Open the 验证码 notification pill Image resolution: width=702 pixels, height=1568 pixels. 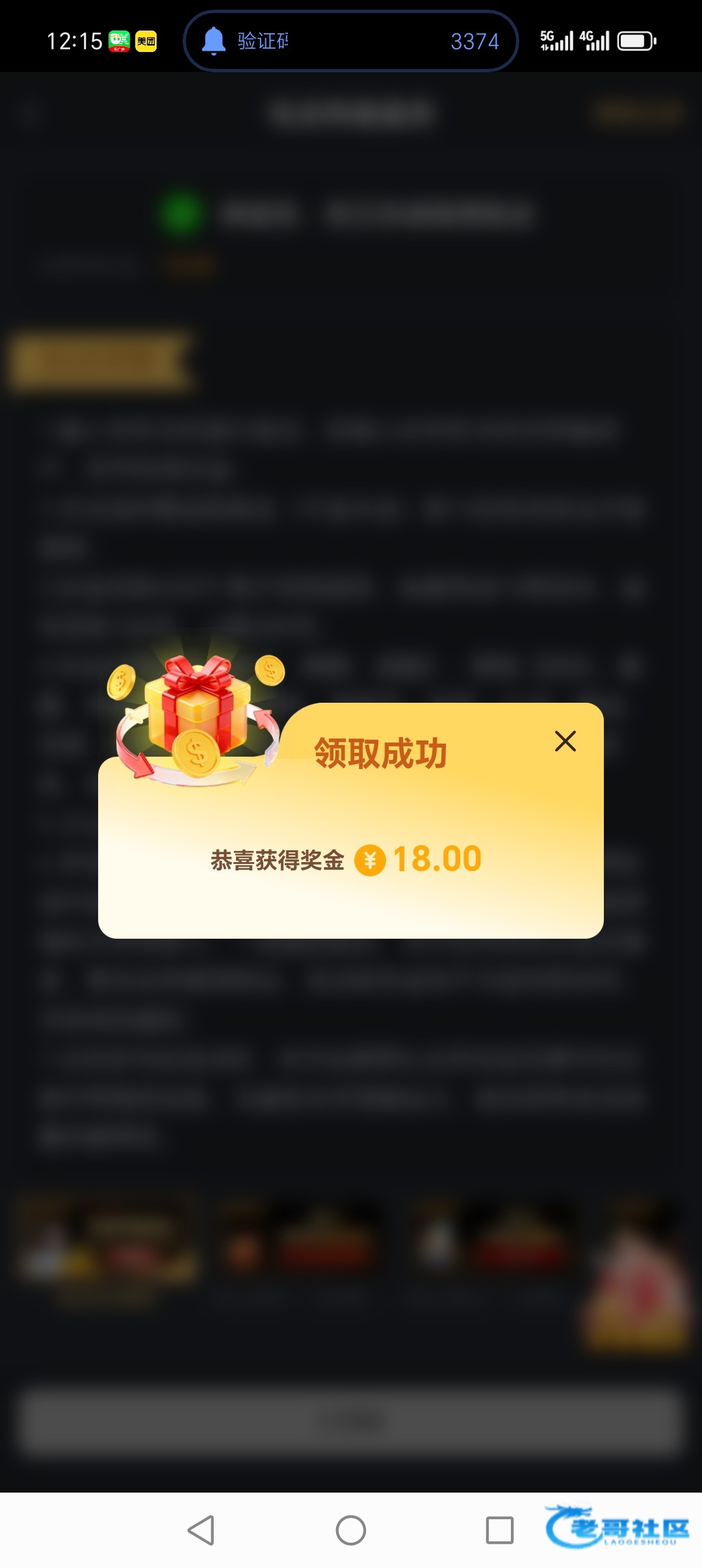[x=351, y=41]
